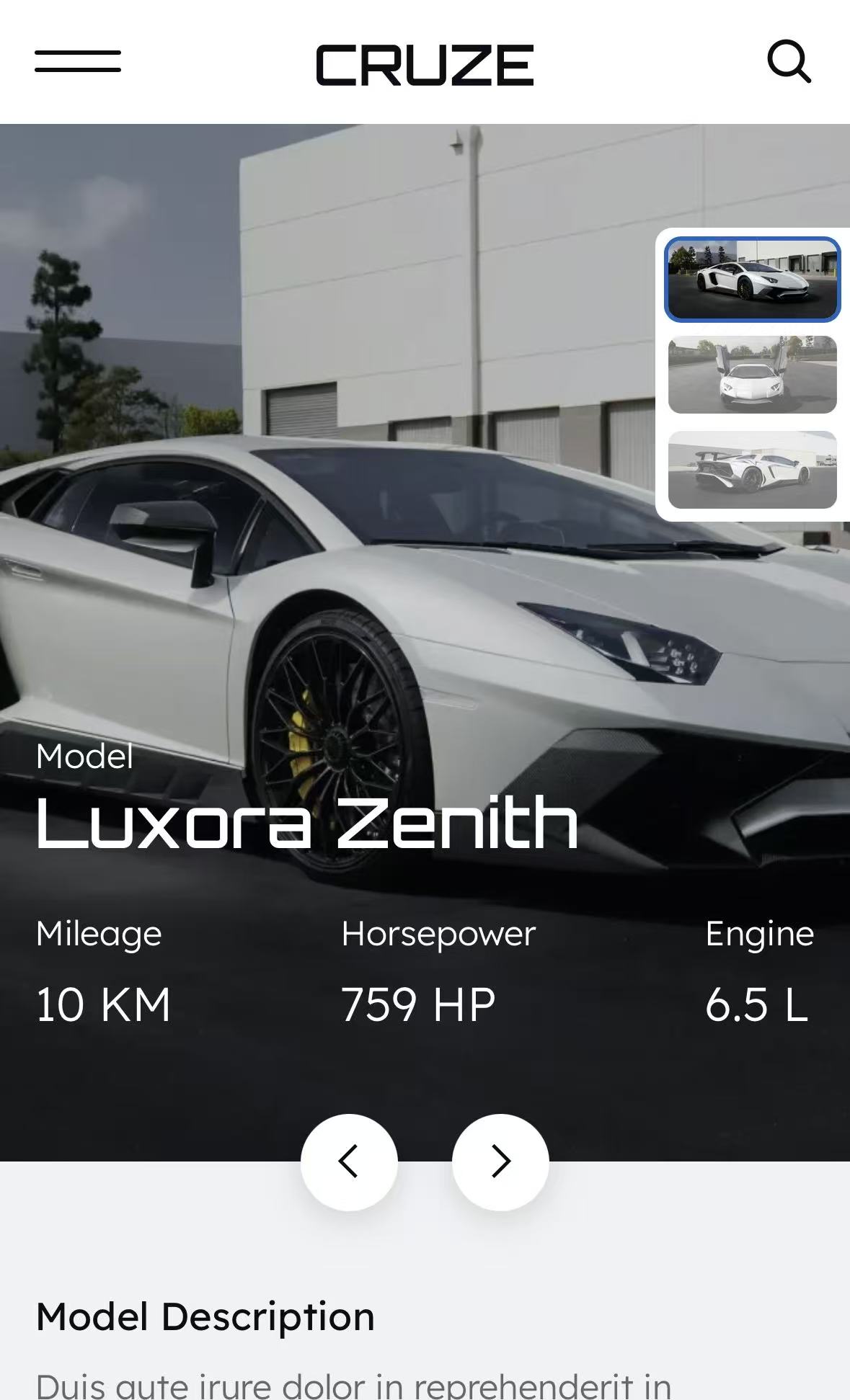
Task: Select the side-view car thumbnail
Action: (x=752, y=279)
